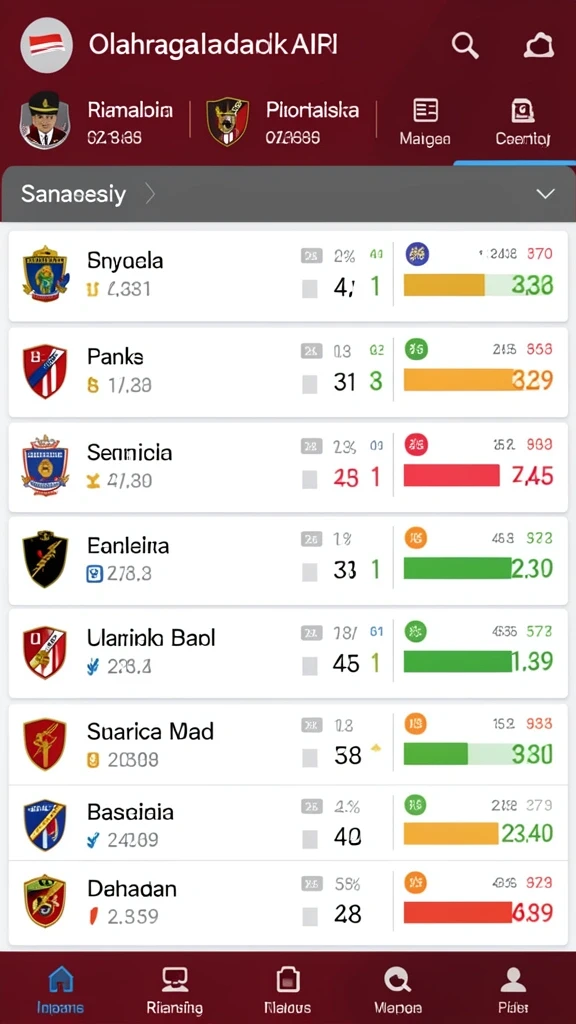The image size is (576, 1024).
Task: Switch to the Wlapora bottom tab
Action: (x=398, y=989)
